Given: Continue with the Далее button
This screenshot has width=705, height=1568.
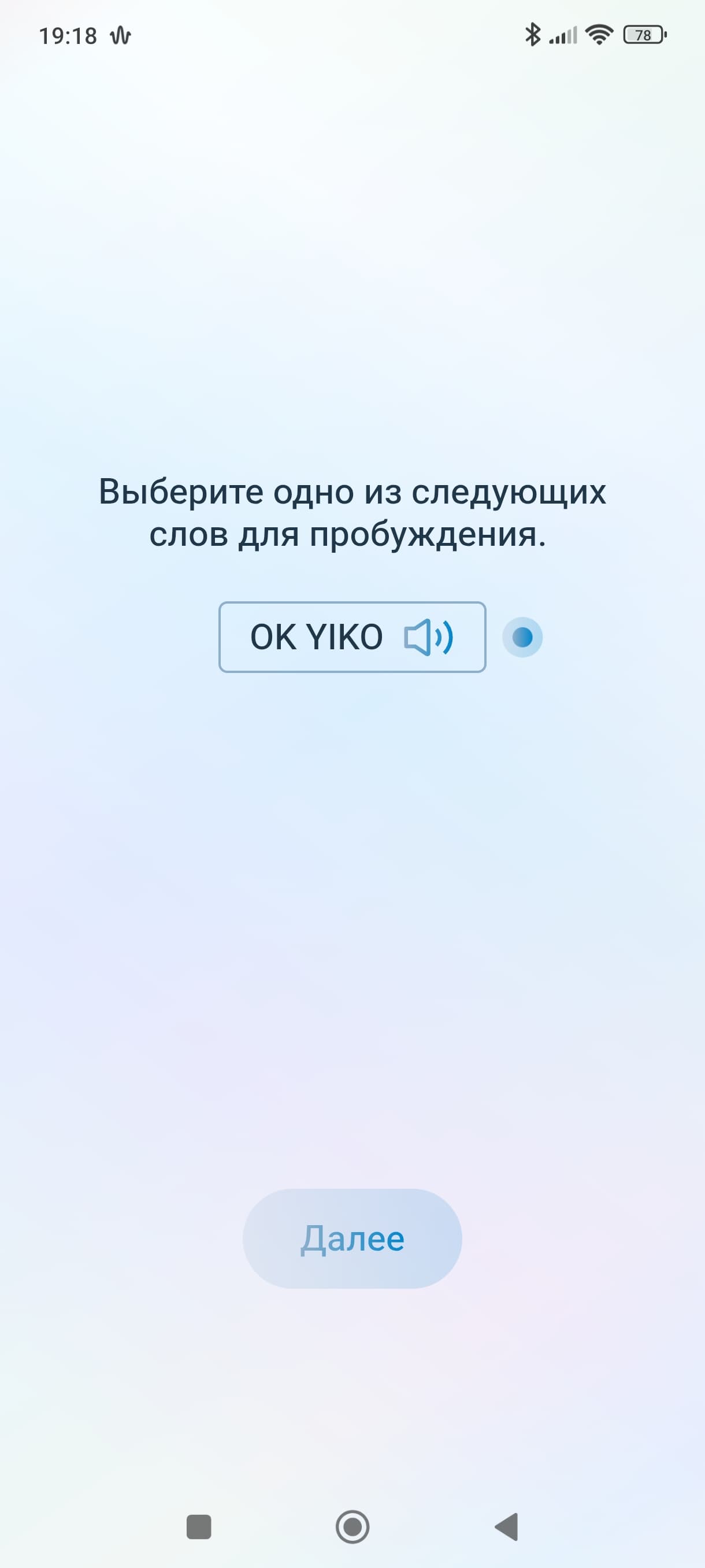Looking at the screenshot, I should pyautogui.click(x=352, y=1238).
